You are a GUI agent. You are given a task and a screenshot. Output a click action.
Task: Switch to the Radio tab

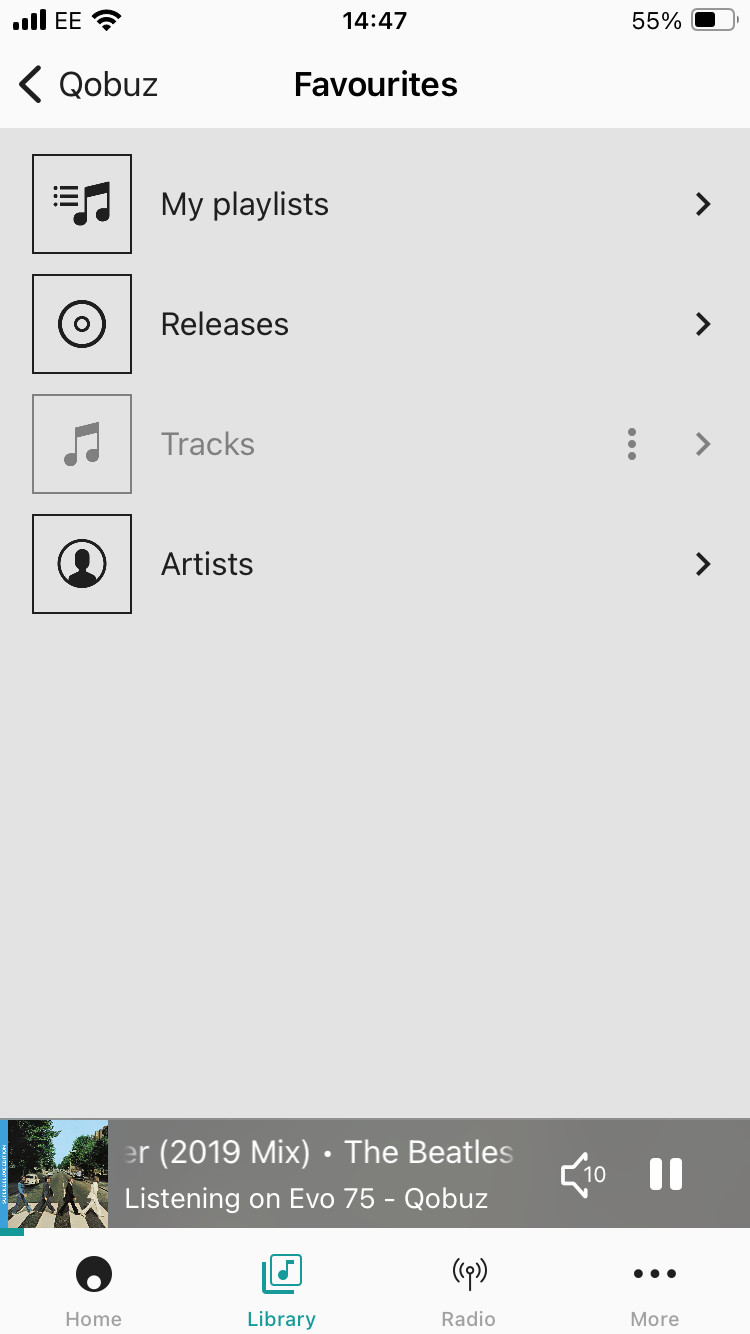tap(468, 1289)
